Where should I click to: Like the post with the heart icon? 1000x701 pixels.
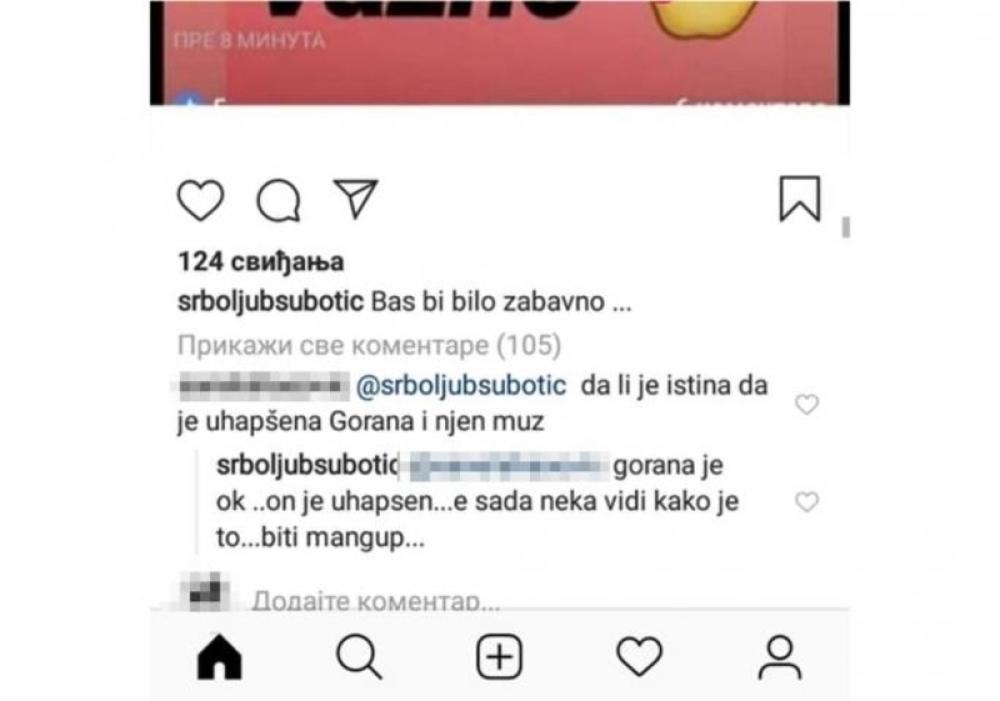click(200, 200)
